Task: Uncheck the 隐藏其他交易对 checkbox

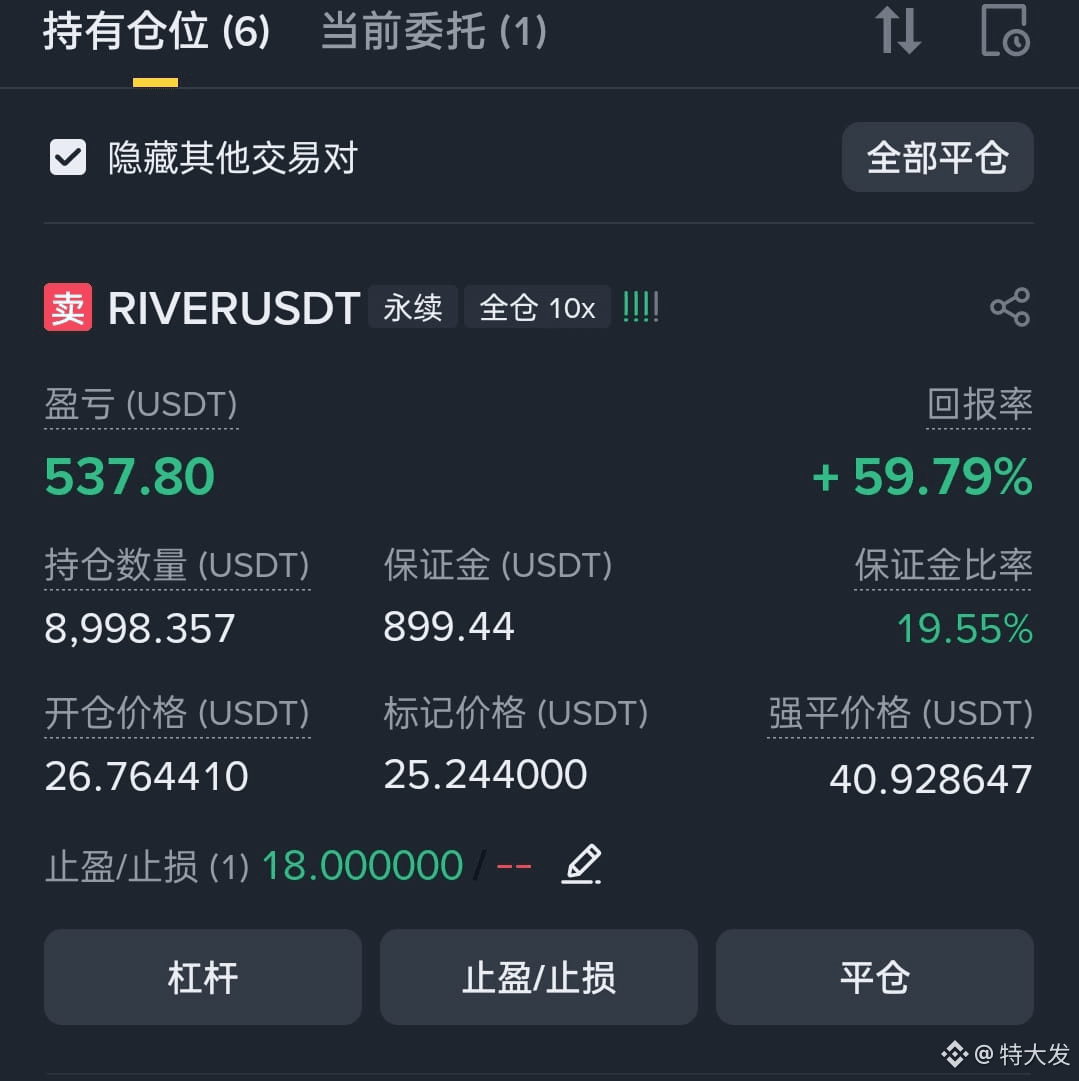Action: (67, 157)
